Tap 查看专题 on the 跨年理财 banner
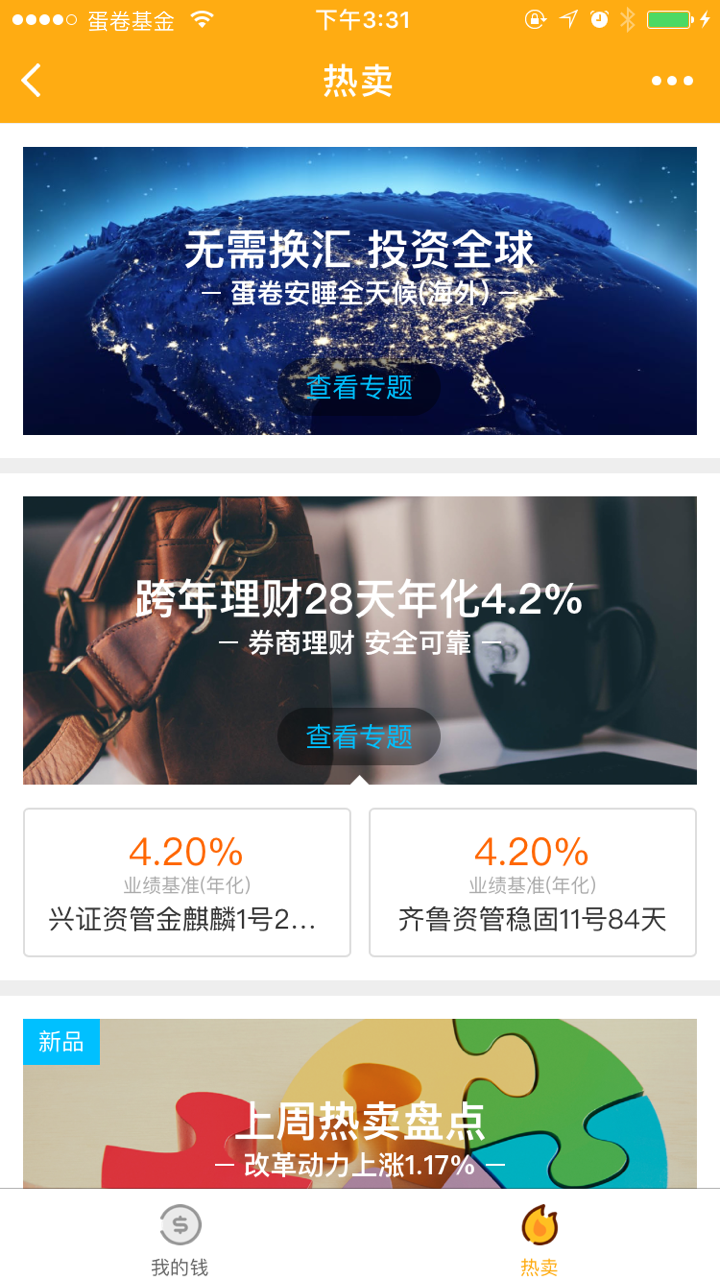Viewport: 720px width, 1280px height. click(359, 737)
